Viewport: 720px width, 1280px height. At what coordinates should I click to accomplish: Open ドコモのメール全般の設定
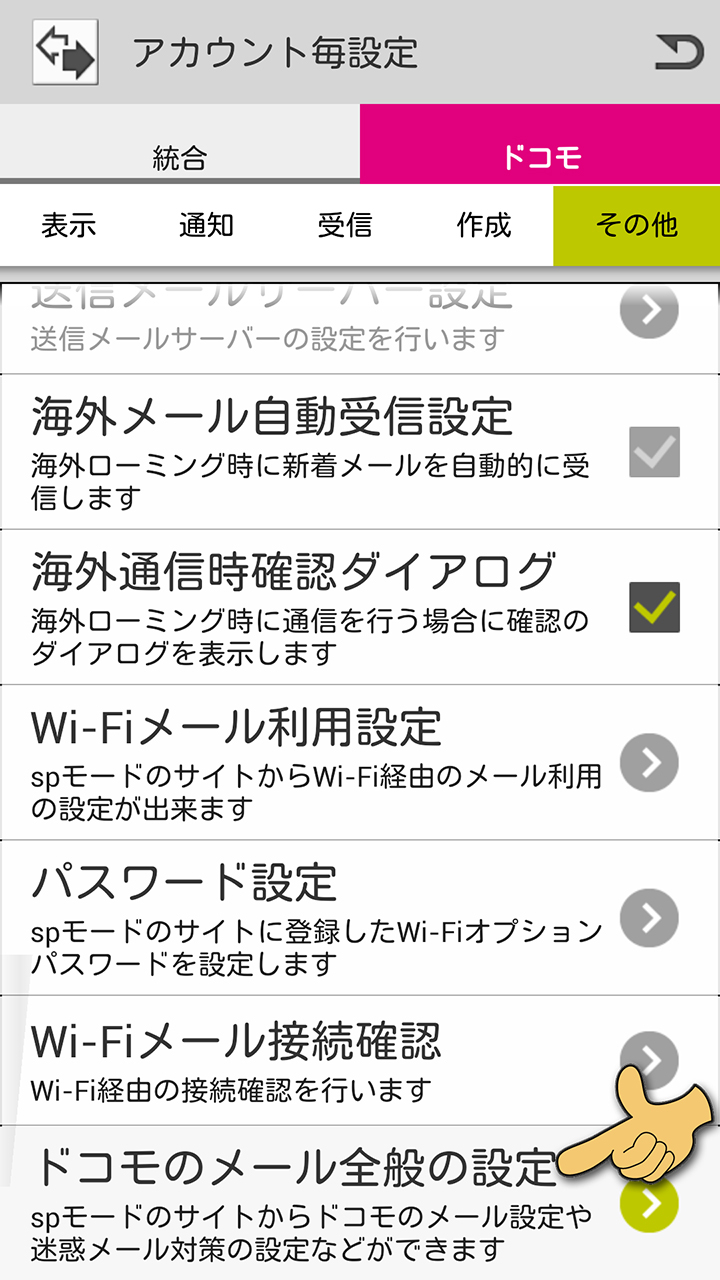click(x=360, y=1203)
